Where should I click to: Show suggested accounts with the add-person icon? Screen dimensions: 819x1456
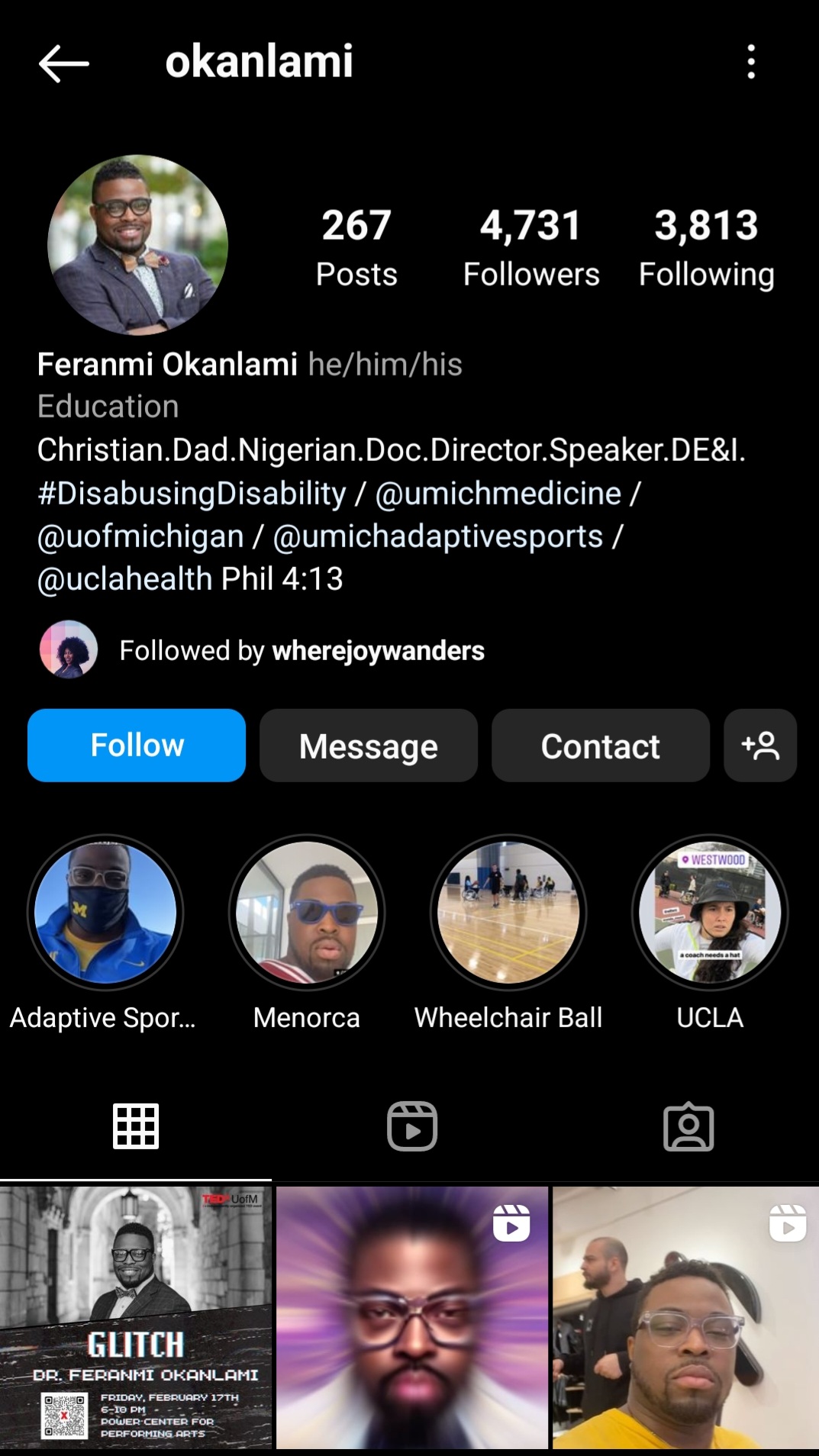tap(760, 746)
